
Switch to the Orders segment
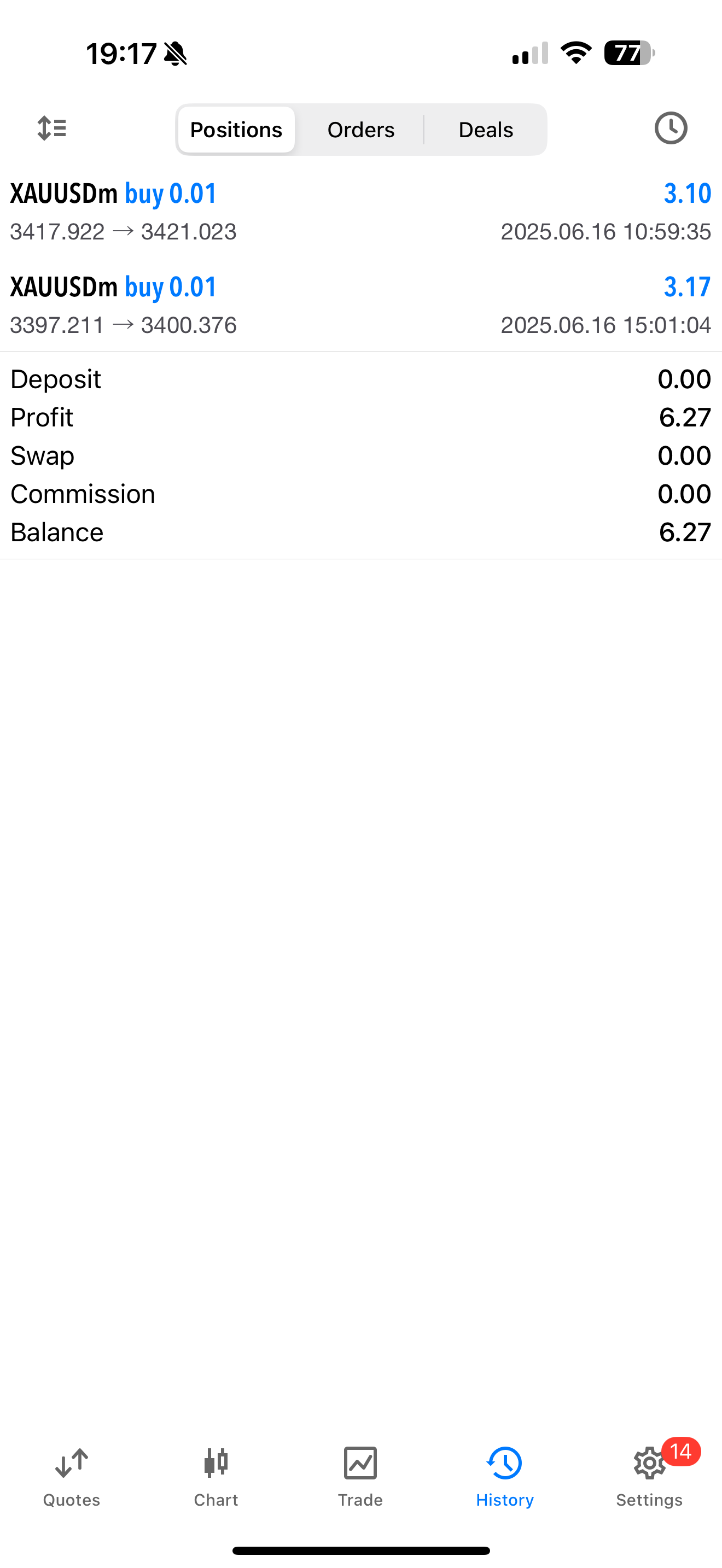tap(361, 130)
